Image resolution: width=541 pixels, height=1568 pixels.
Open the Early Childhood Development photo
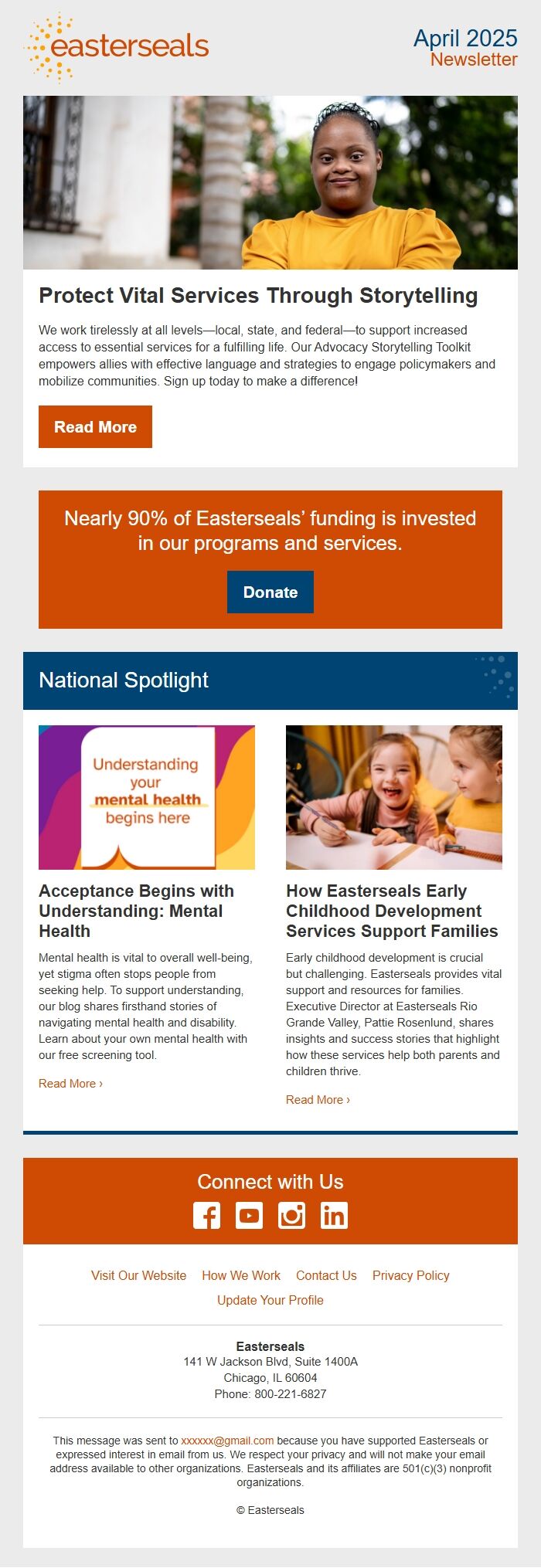tap(393, 797)
